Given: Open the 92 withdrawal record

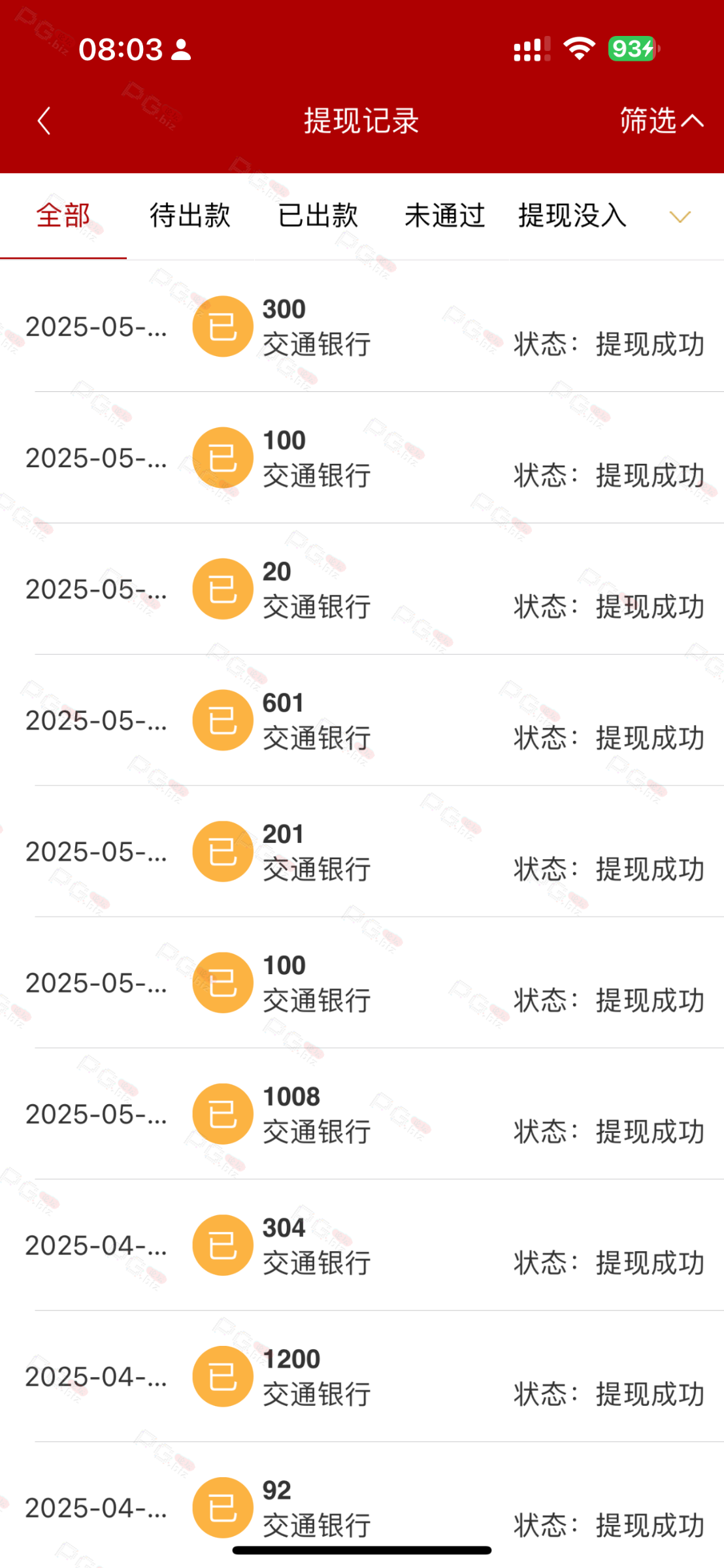Looking at the screenshot, I should [362, 1505].
